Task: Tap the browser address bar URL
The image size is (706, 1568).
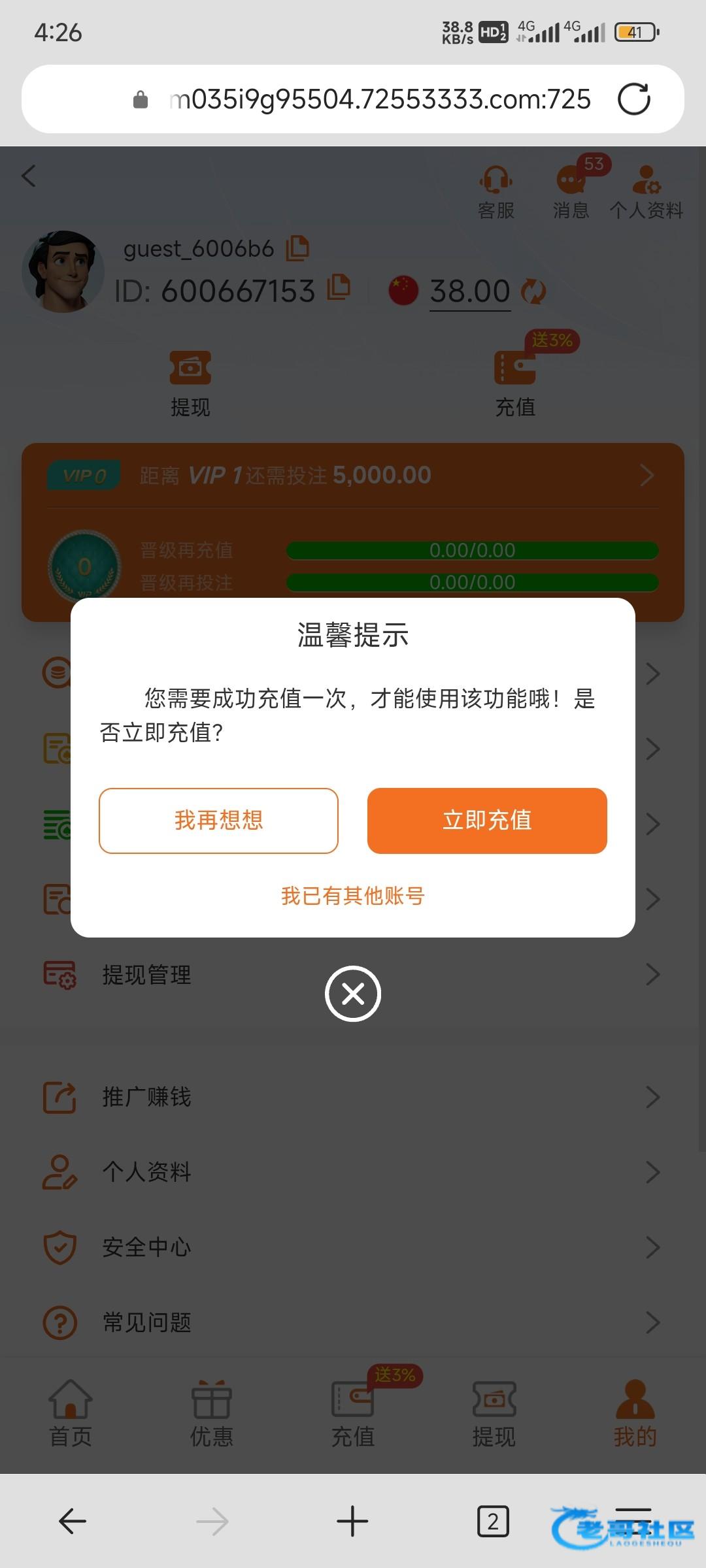Action: (379, 99)
